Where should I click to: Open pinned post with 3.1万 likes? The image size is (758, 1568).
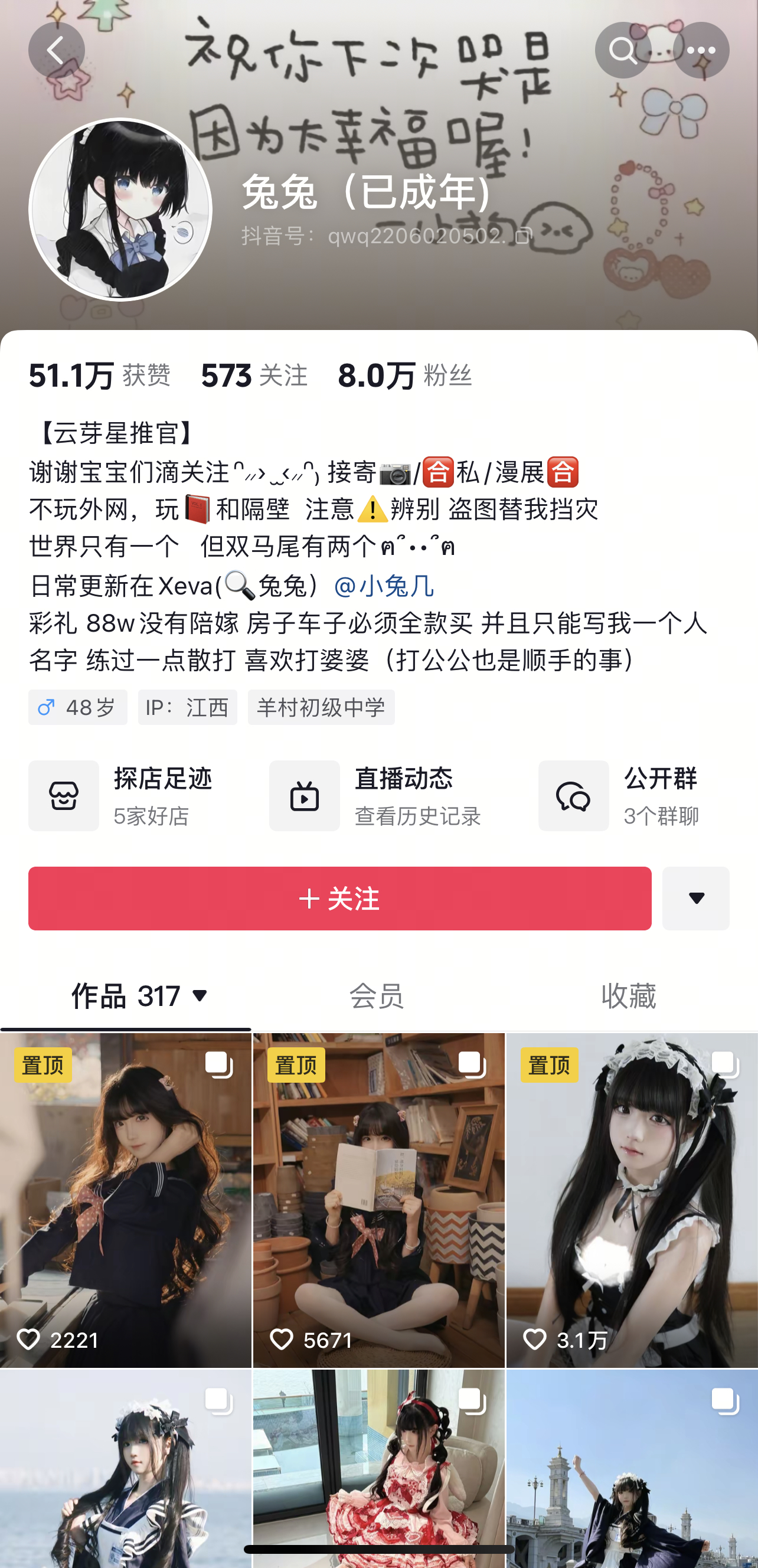pos(631,1199)
